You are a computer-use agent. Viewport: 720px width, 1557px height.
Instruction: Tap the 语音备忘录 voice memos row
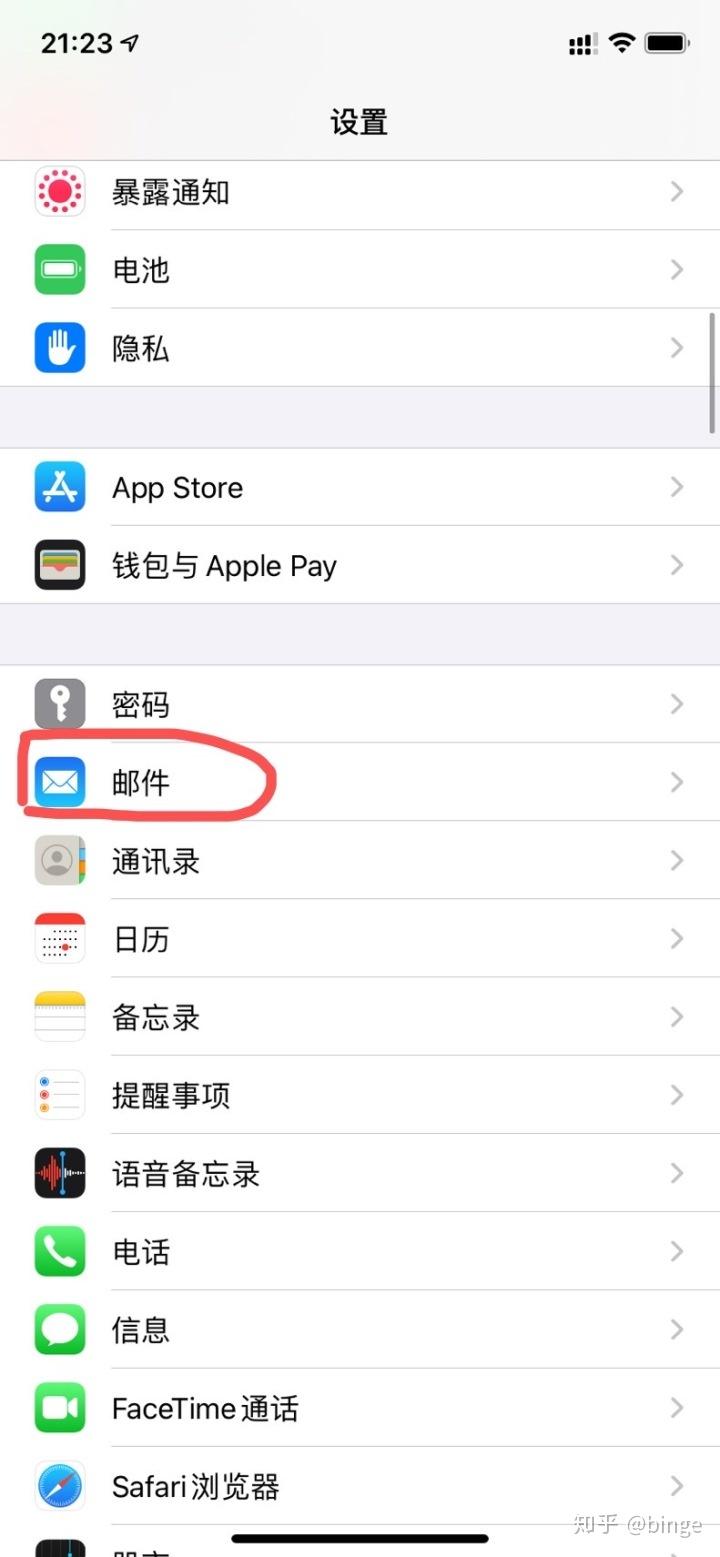[360, 1173]
